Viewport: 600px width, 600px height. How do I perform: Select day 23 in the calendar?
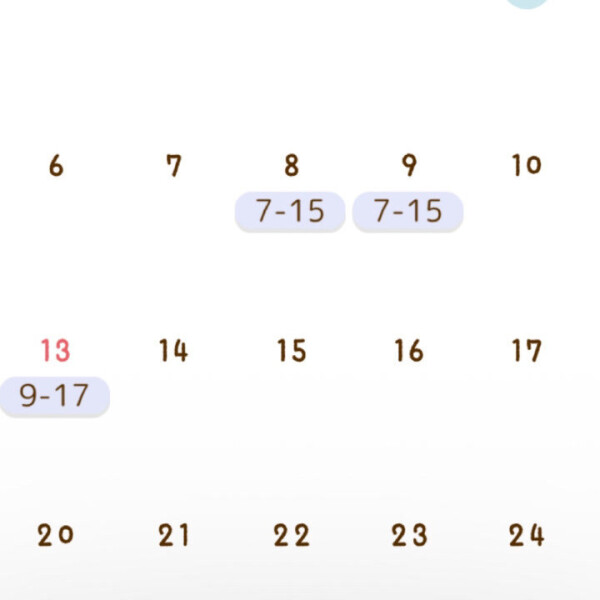(409, 536)
